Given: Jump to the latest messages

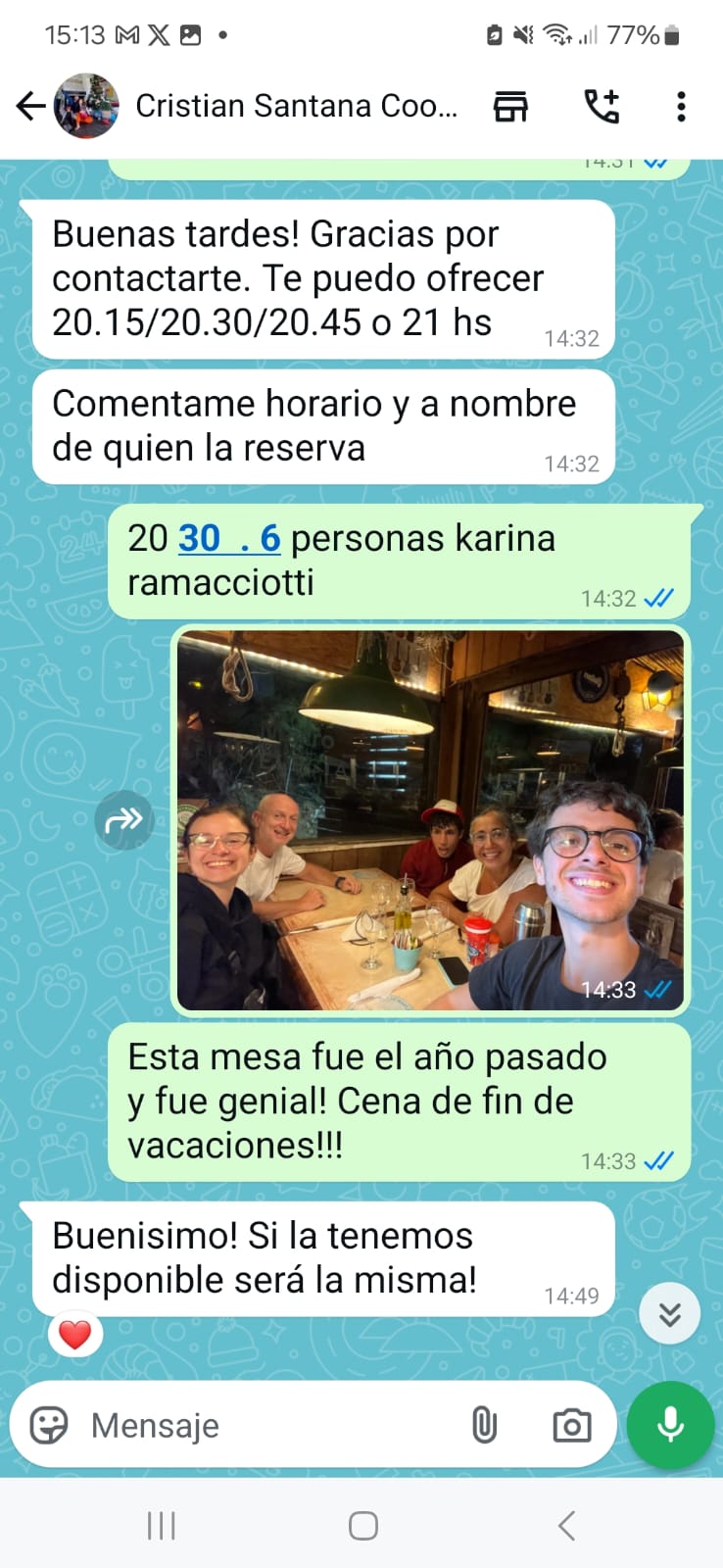Looking at the screenshot, I should point(669,1313).
